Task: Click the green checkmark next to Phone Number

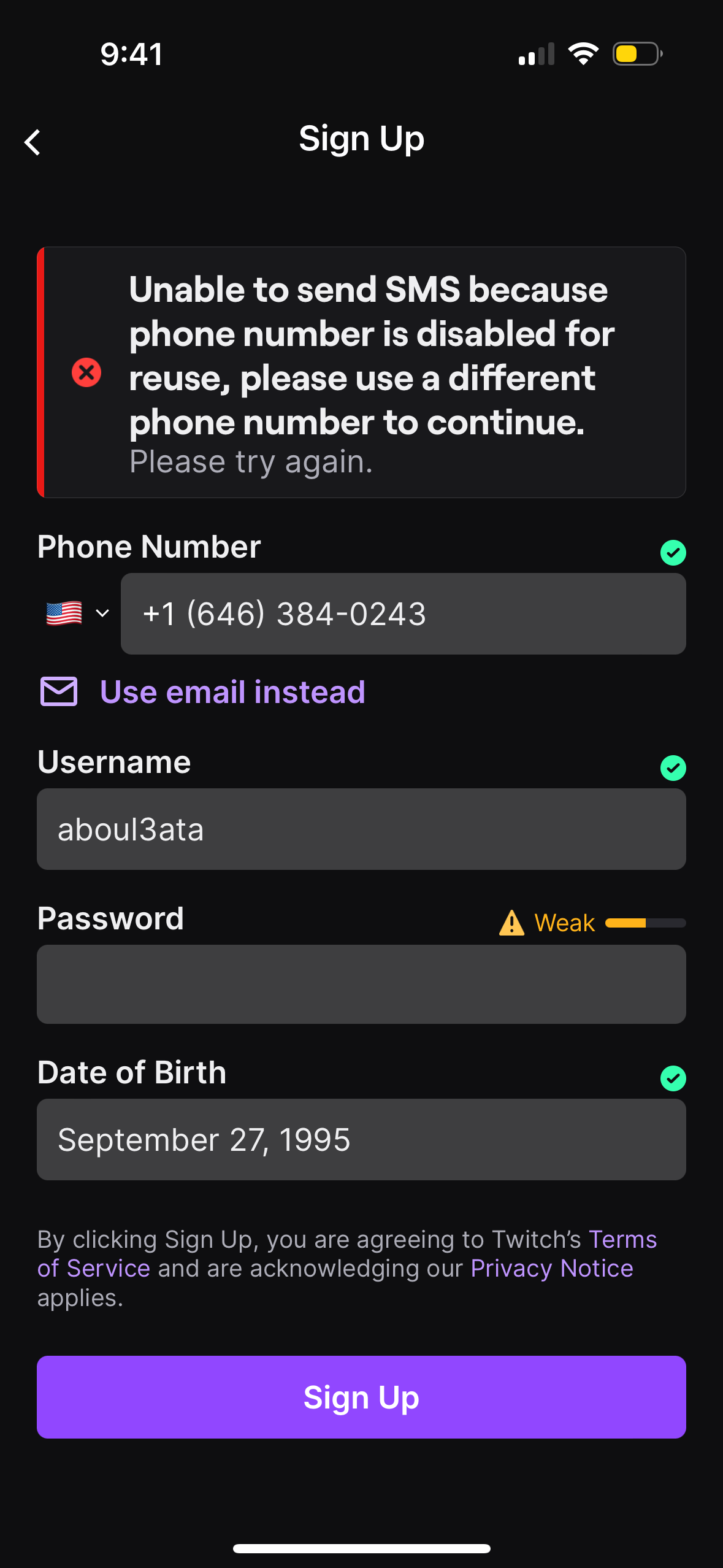Action: pos(673,552)
